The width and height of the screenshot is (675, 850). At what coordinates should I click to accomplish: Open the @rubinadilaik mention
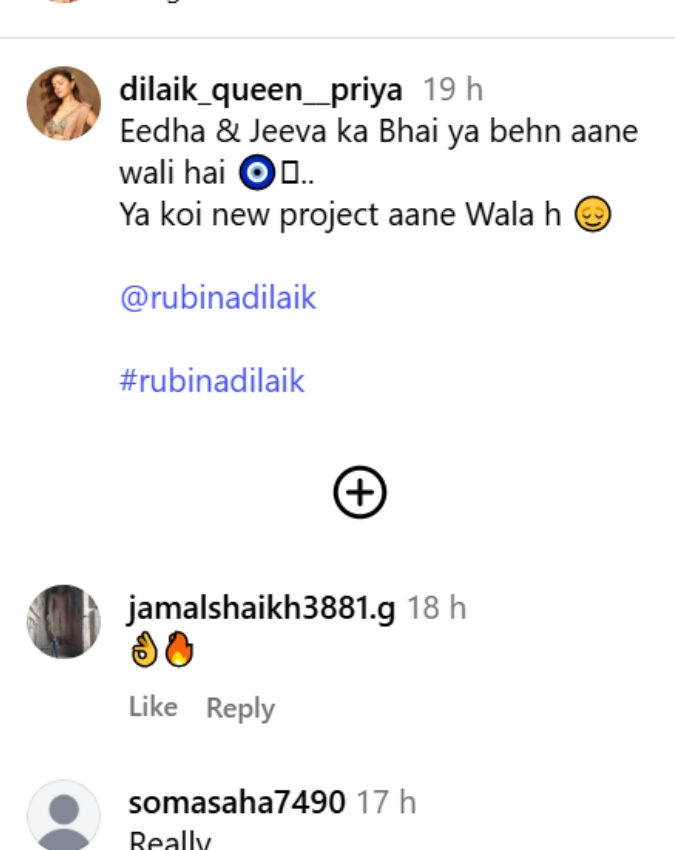[x=217, y=298]
